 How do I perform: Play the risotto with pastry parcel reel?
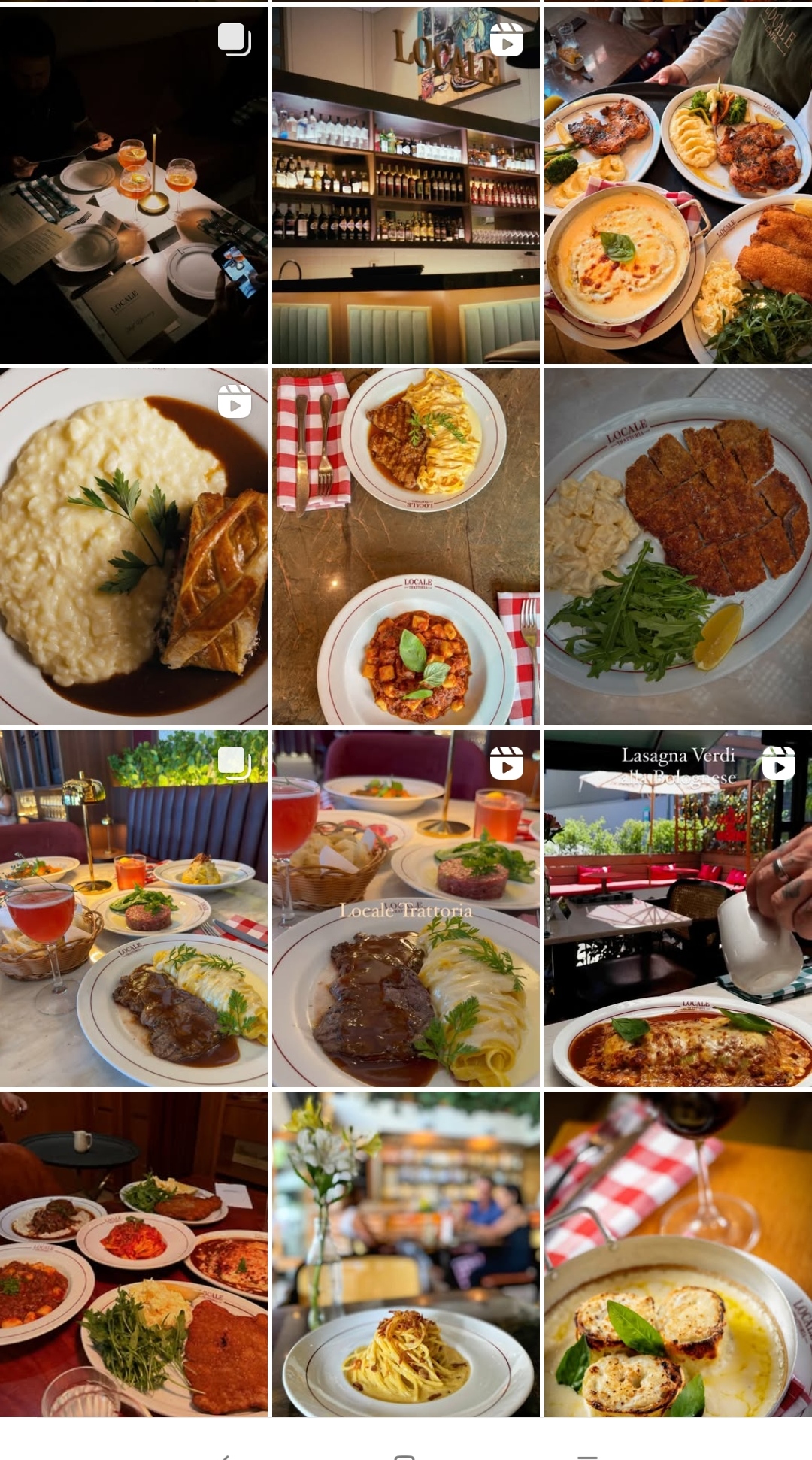tap(133, 547)
